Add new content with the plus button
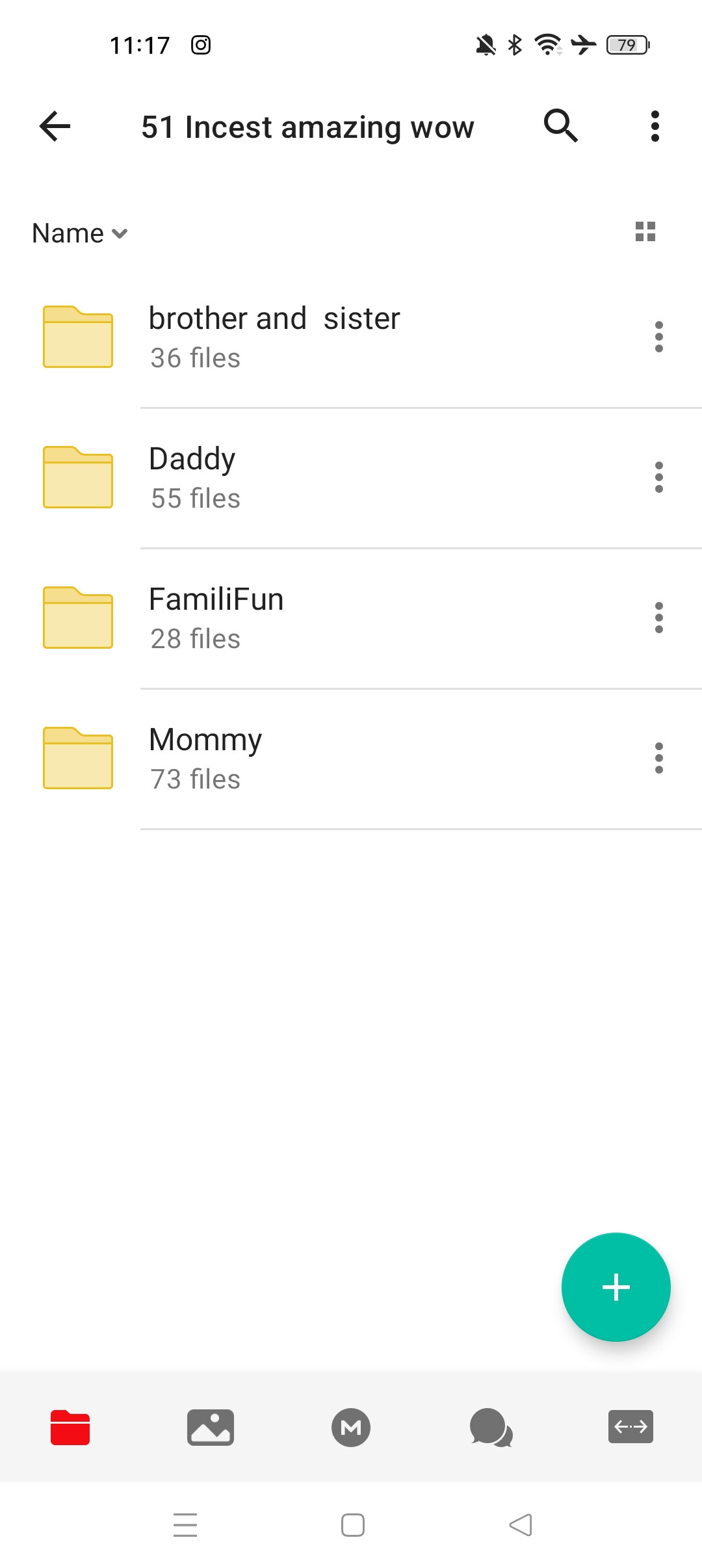 tap(616, 1287)
